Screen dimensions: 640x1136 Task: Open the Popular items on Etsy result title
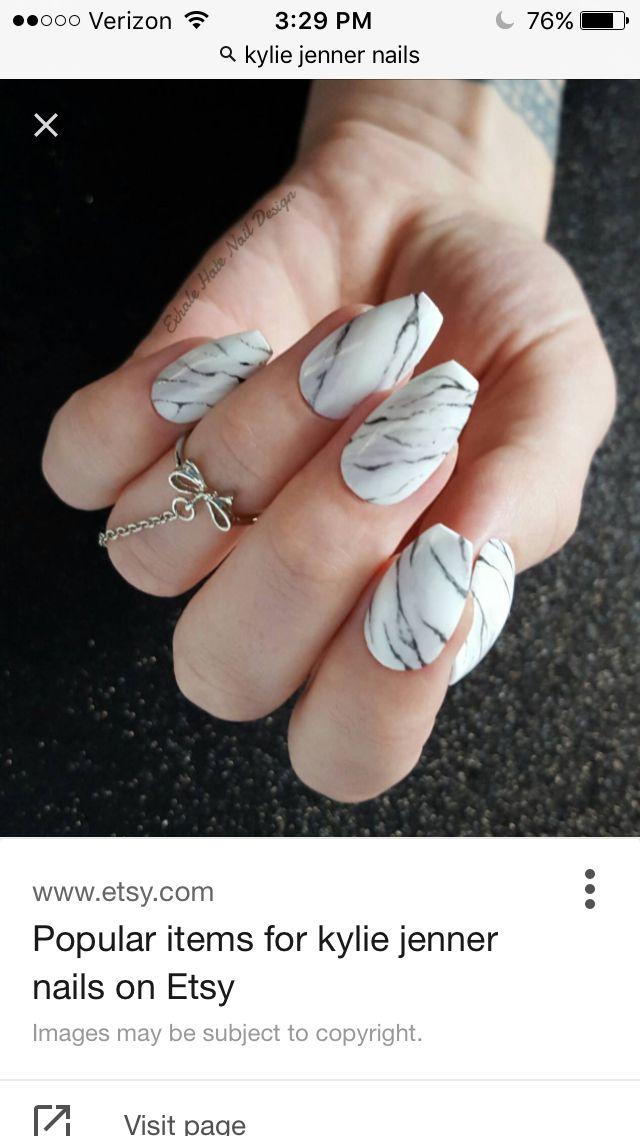(265, 963)
